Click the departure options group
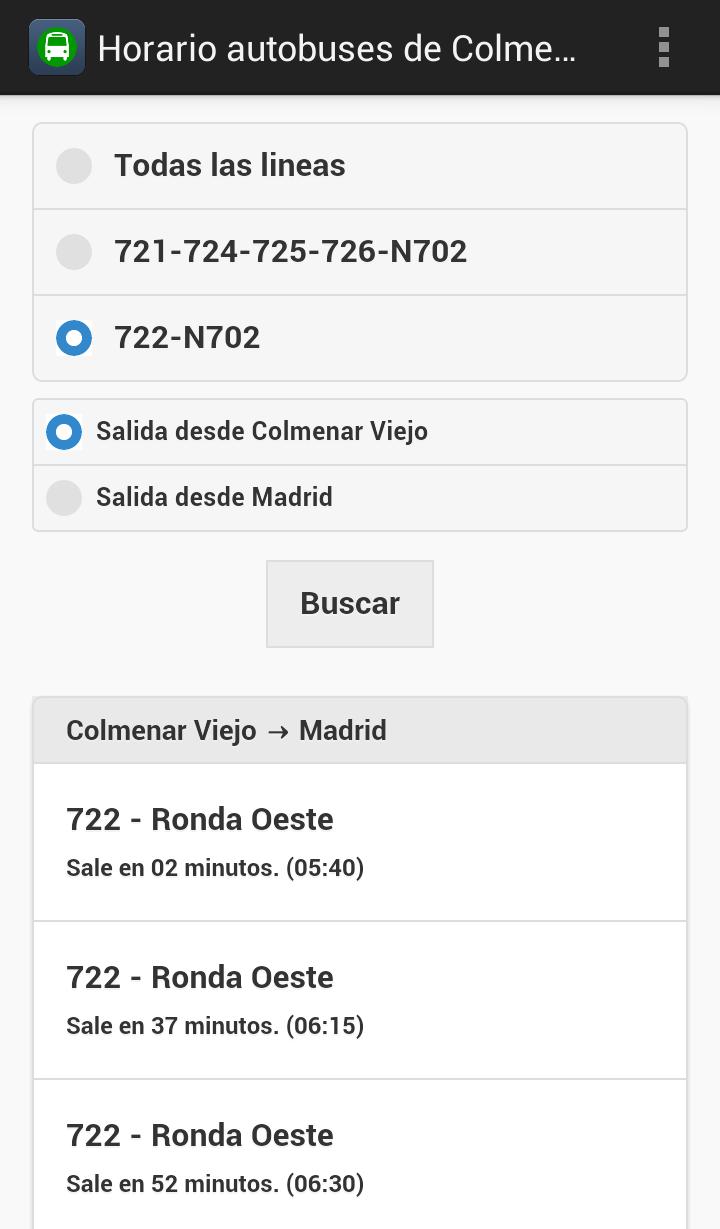Image resolution: width=720 pixels, height=1229 pixels. [360, 464]
